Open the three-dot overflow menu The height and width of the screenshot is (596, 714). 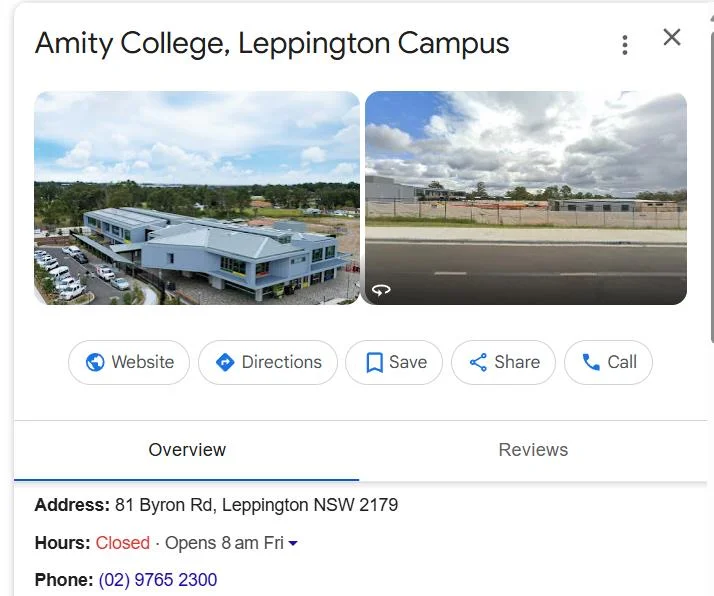coord(625,45)
